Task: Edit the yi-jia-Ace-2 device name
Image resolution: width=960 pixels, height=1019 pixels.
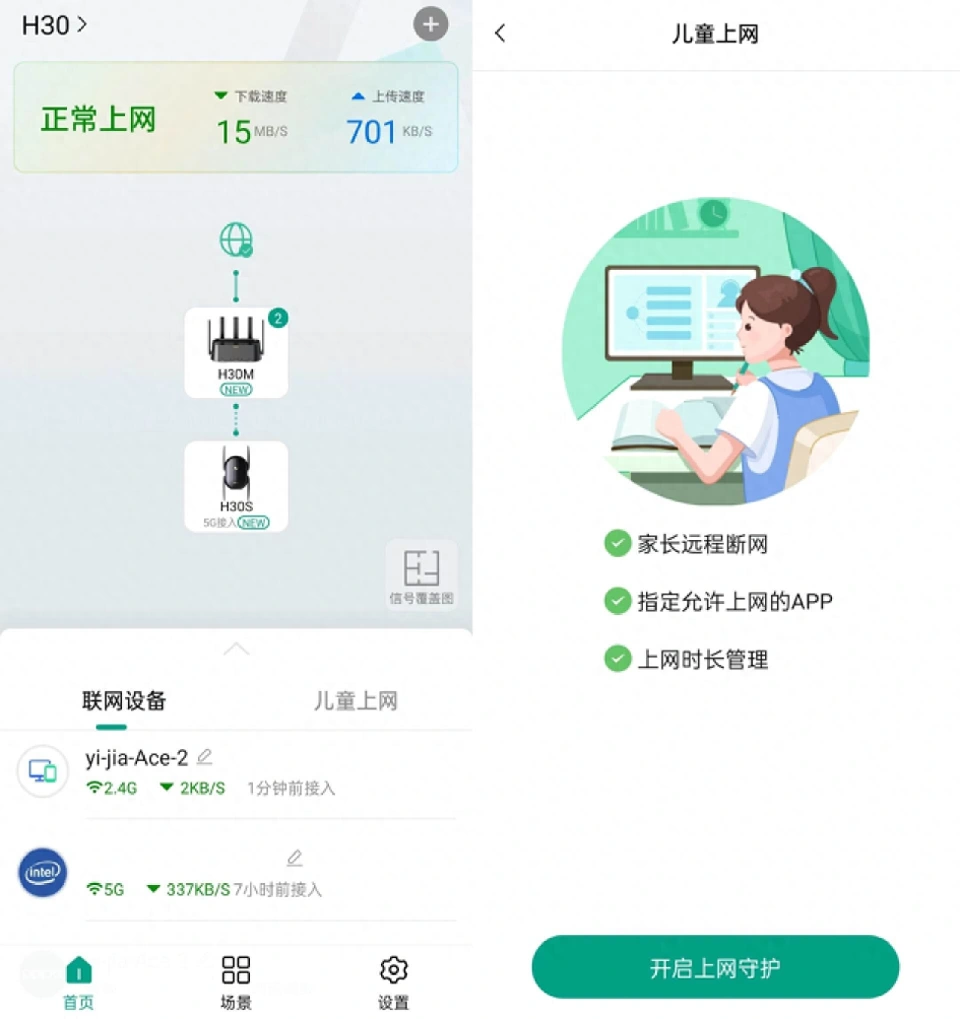Action: coord(205,756)
